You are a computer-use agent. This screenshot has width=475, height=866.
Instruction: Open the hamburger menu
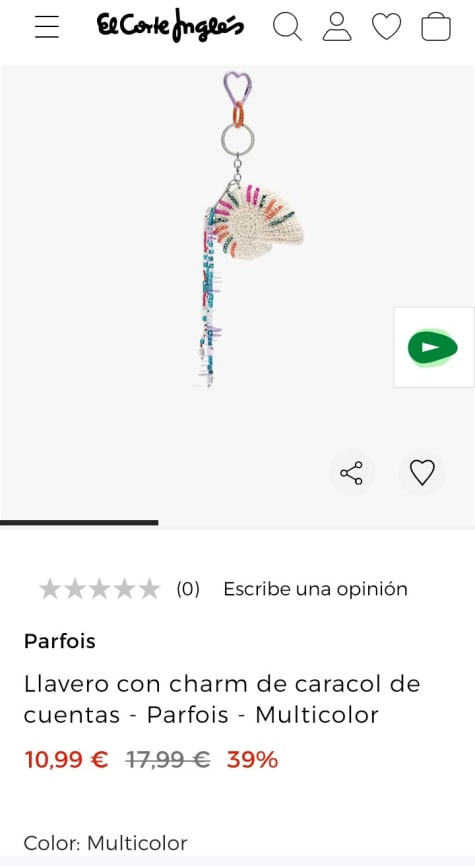pyautogui.click(x=46, y=26)
